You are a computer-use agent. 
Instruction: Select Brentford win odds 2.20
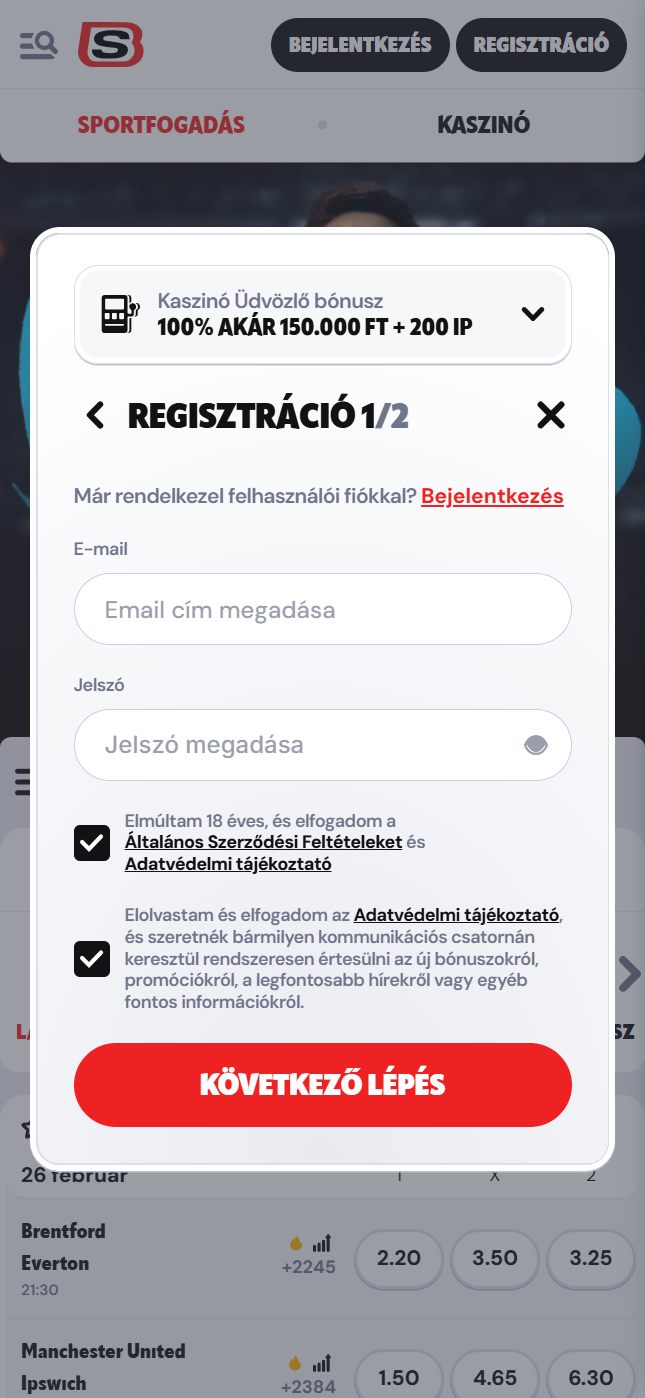[398, 1257]
